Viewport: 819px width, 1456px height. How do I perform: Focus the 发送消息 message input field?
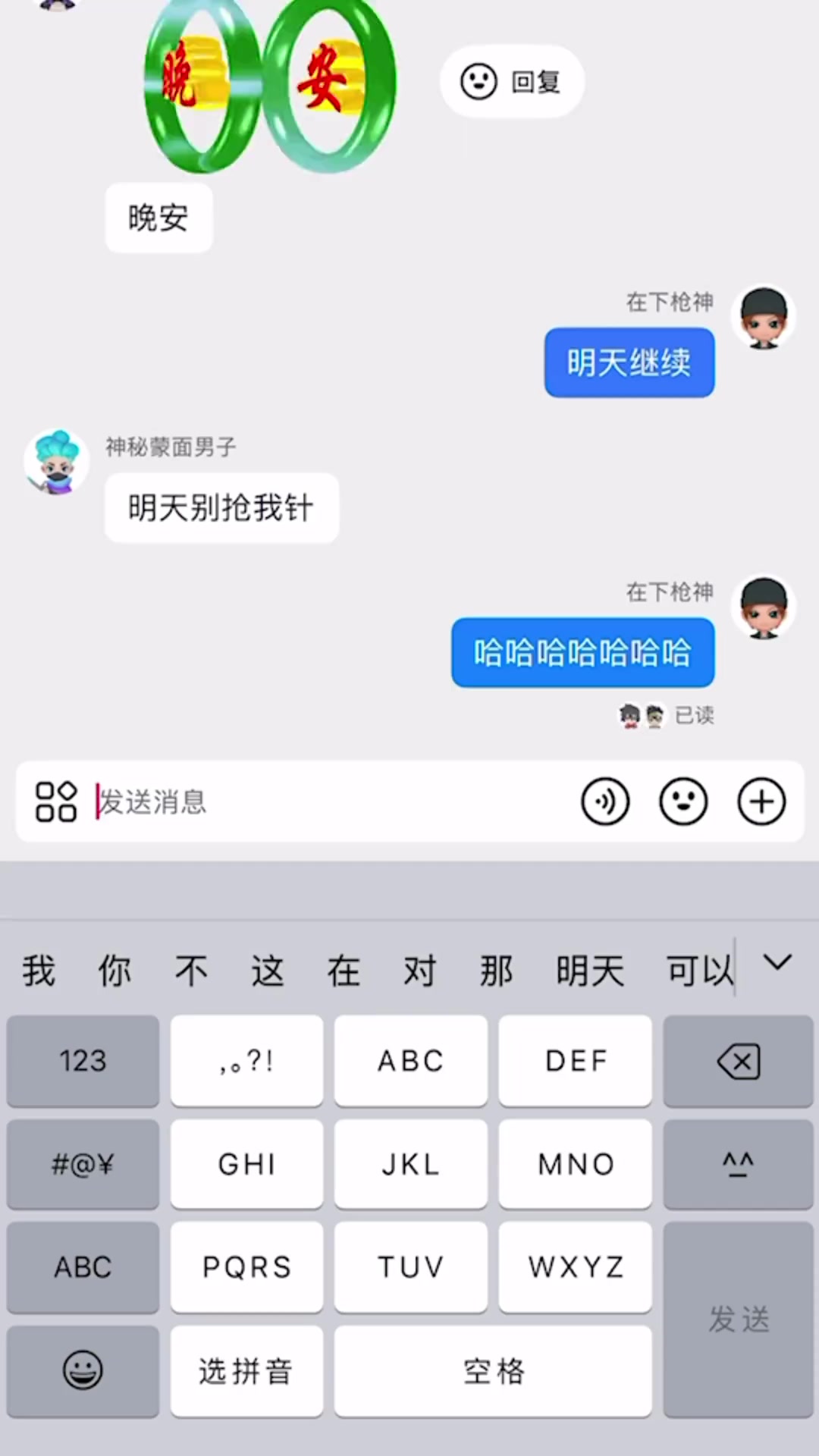334,802
